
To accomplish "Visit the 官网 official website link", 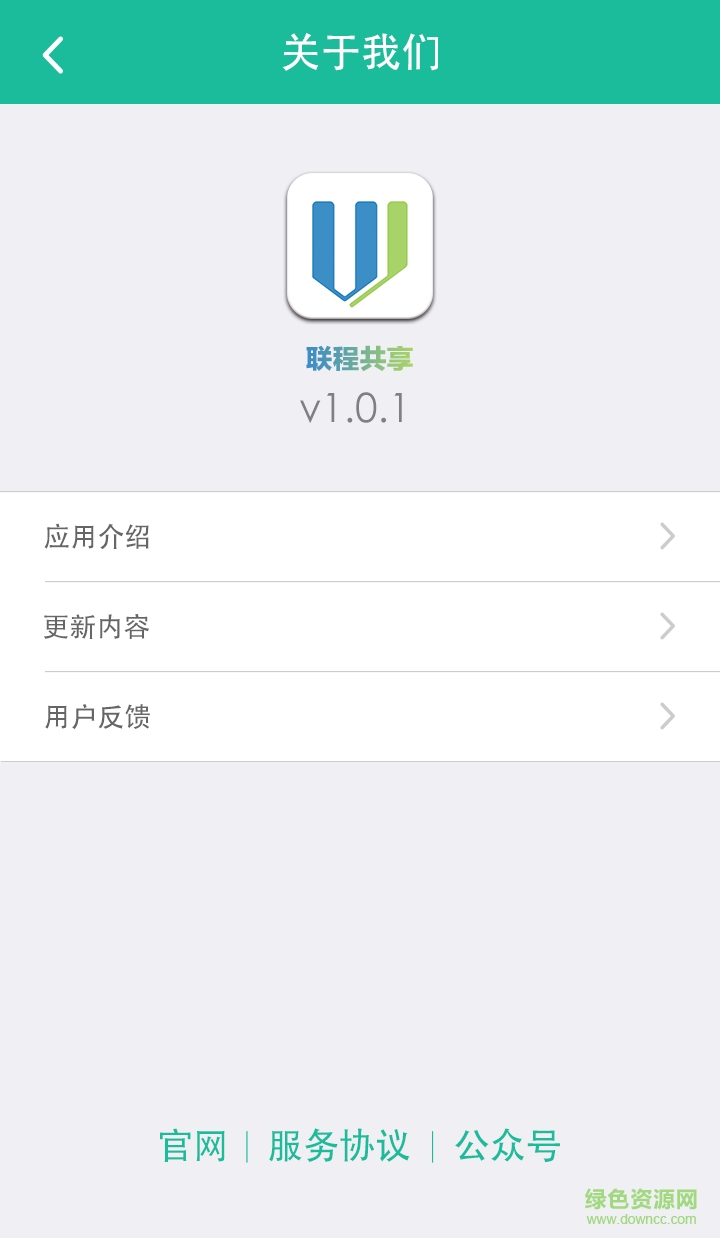I will click(x=194, y=1148).
